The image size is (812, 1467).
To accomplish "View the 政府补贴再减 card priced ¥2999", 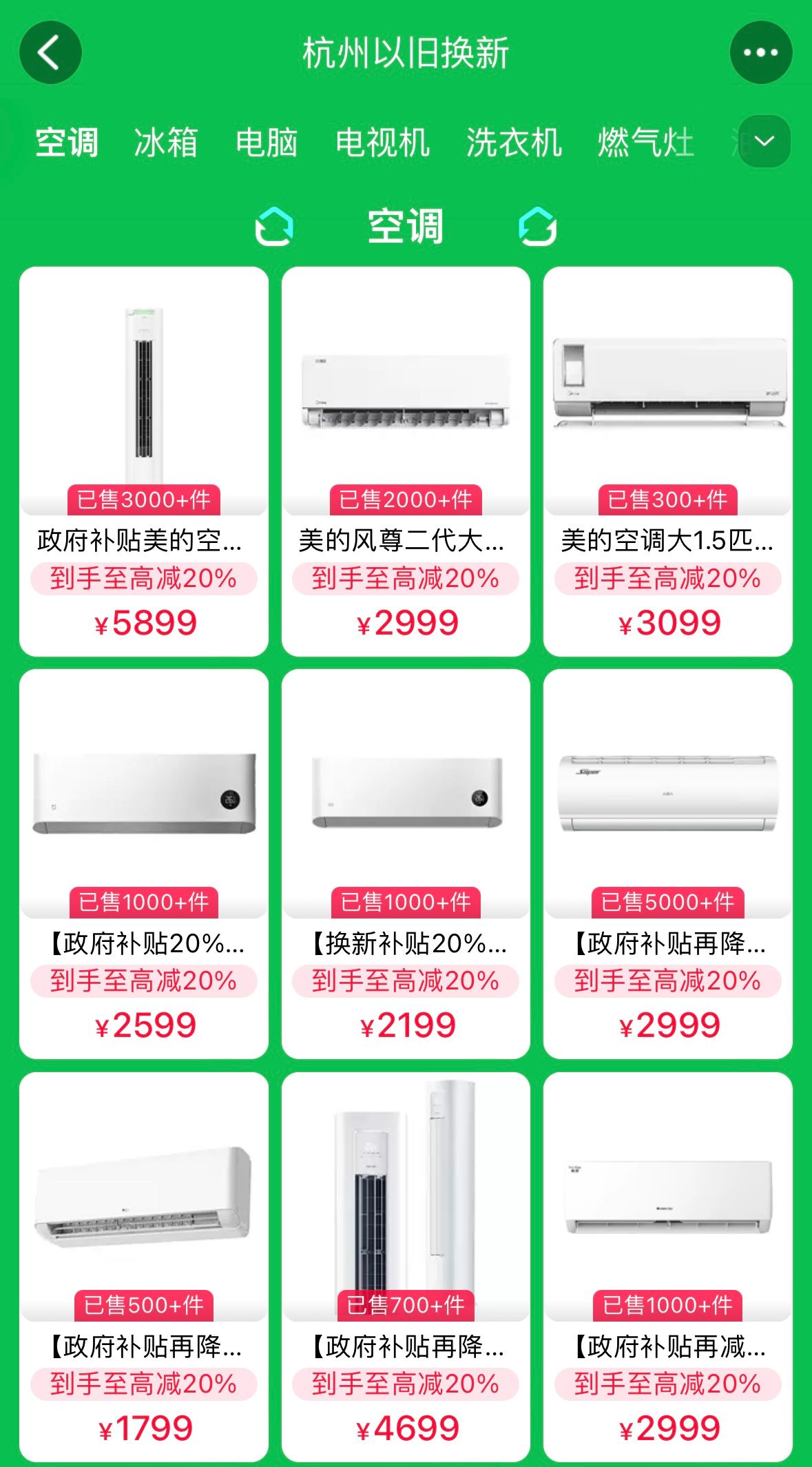I will click(667, 1265).
